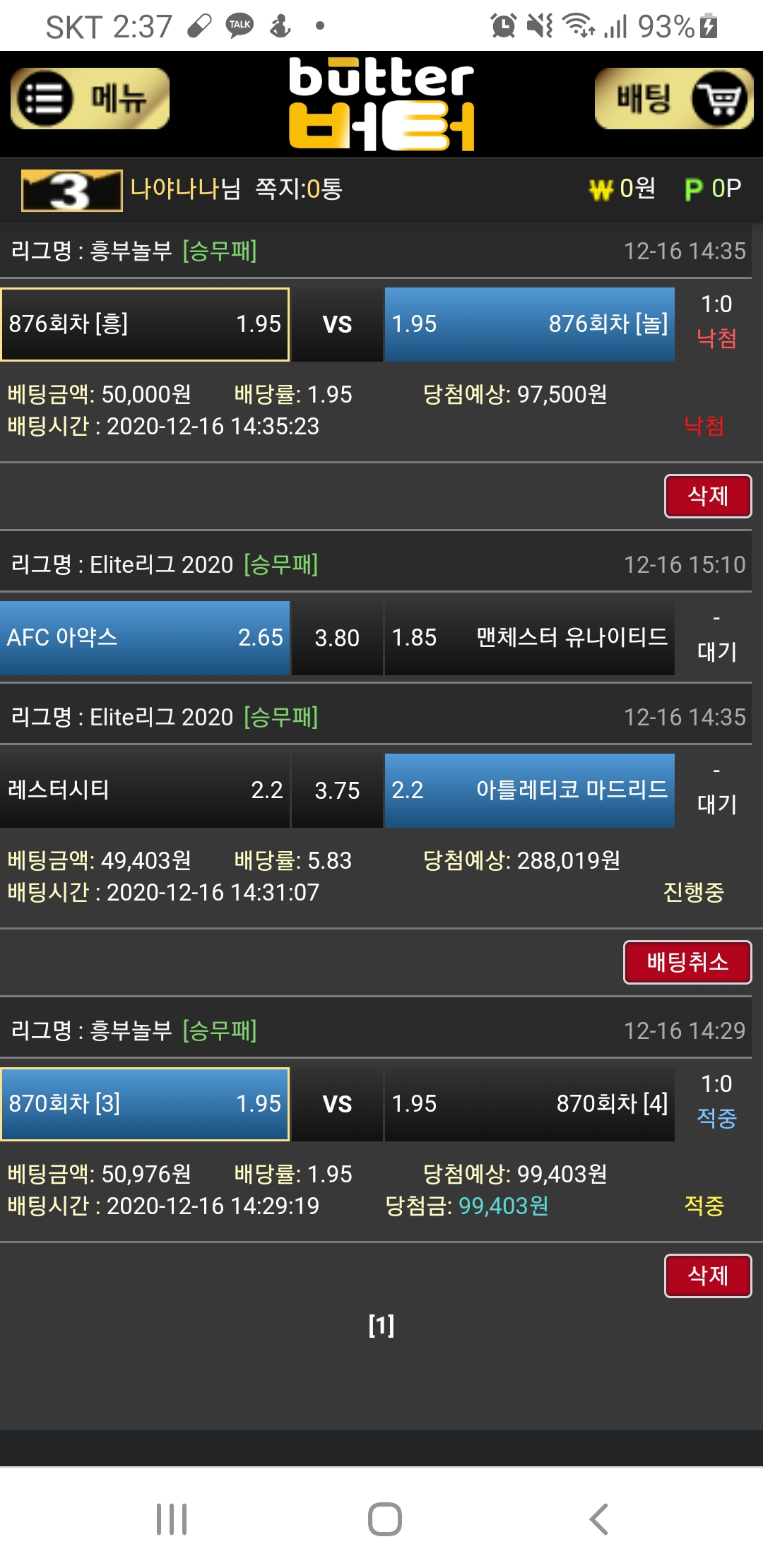Tap 배팅취소 to cancel the bet
Viewport: 763px width, 1568px height.
click(x=687, y=962)
